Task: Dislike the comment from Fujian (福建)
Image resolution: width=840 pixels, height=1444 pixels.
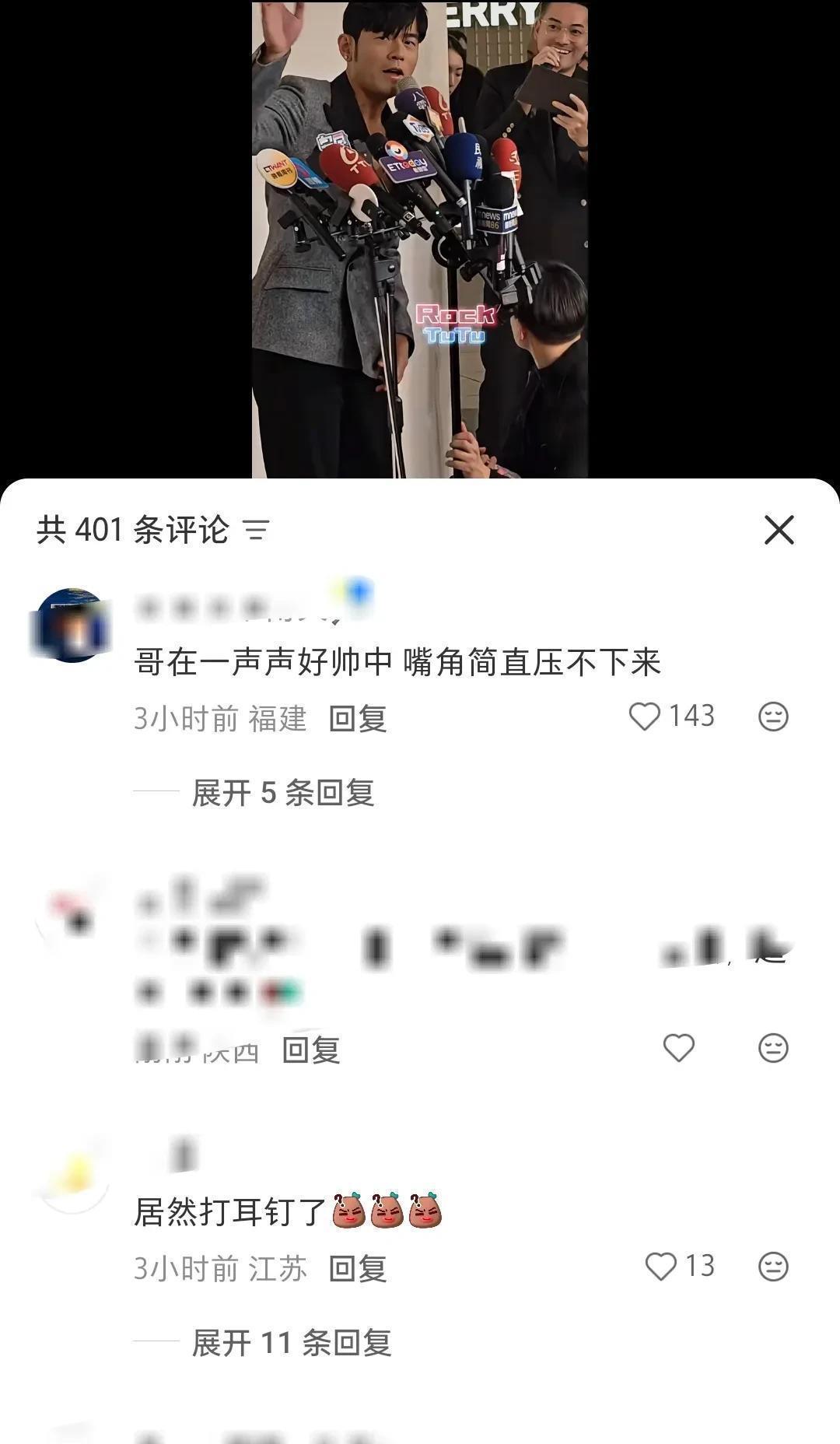Action: tap(773, 717)
